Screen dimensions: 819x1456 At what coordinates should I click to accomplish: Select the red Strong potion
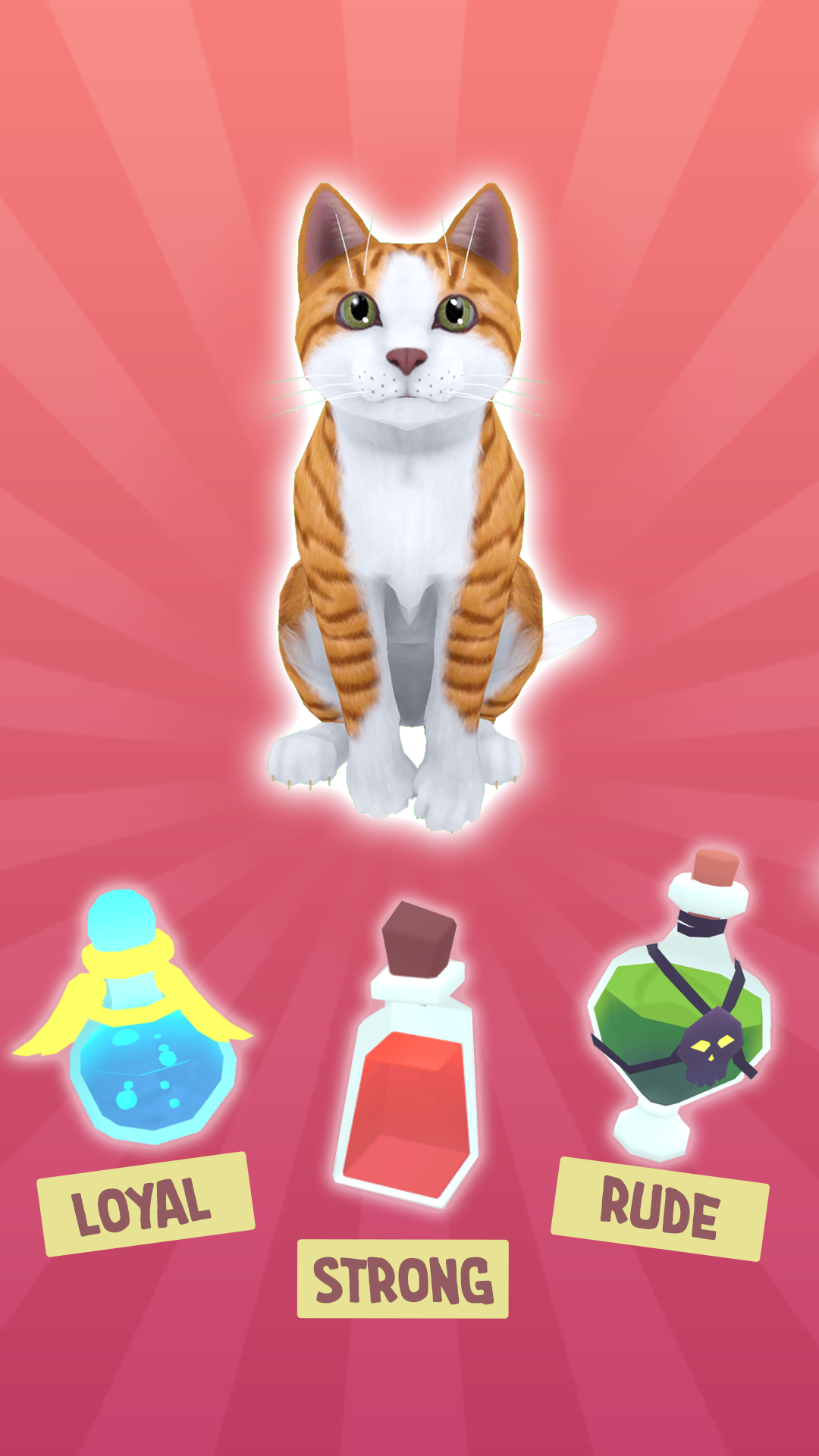(x=408, y=1054)
